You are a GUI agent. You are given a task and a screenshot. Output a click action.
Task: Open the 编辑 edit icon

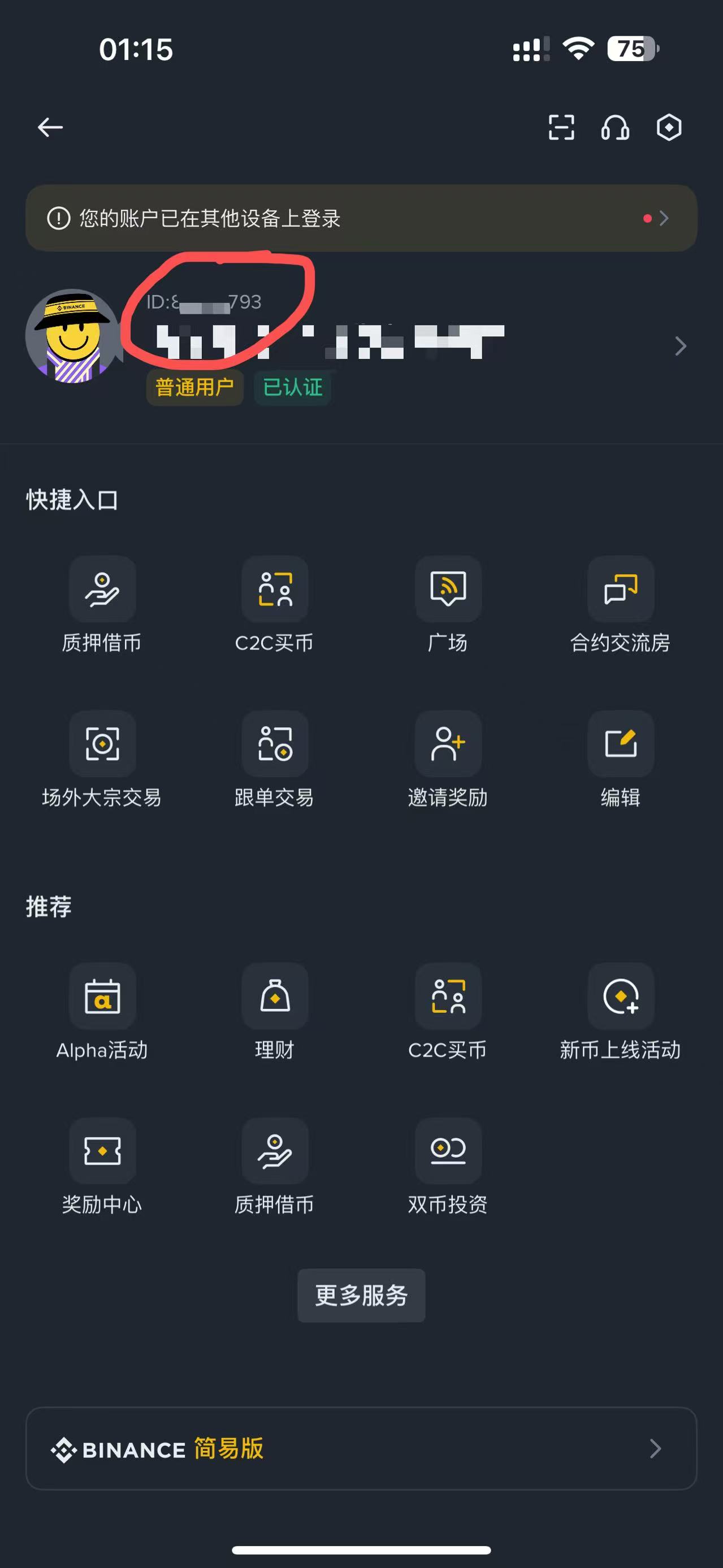click(621, 744)
